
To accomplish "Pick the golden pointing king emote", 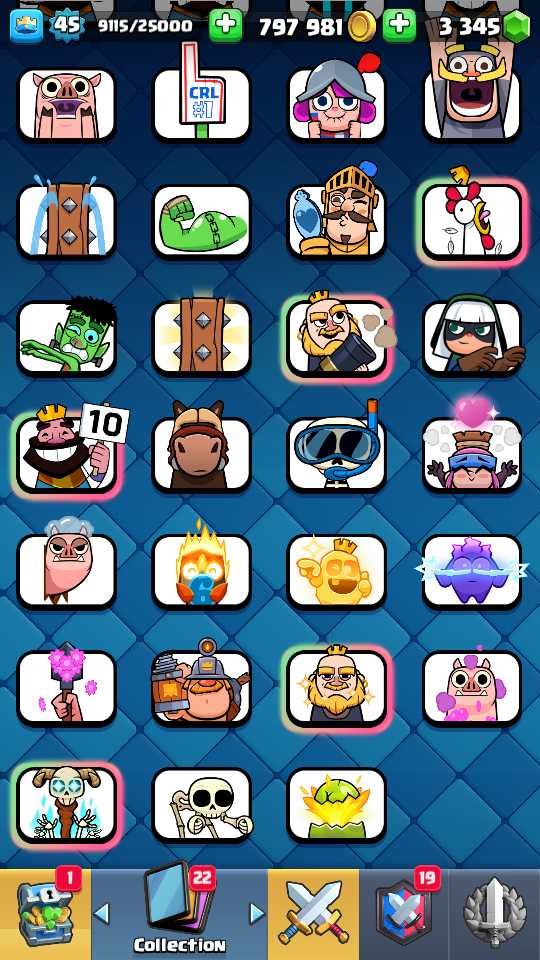I will coord(337,571).
